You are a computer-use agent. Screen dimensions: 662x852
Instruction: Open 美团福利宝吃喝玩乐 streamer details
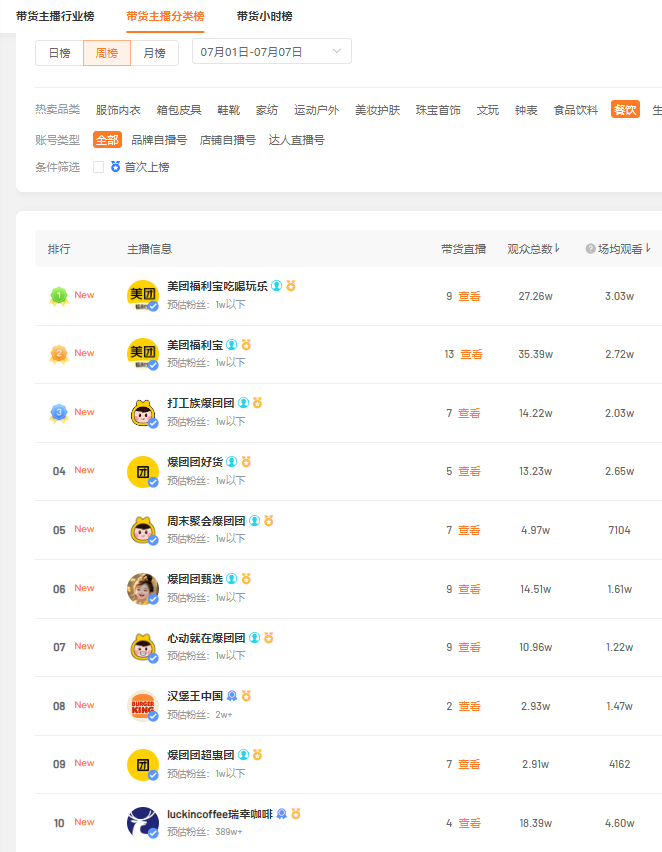[x=217, y=286]
